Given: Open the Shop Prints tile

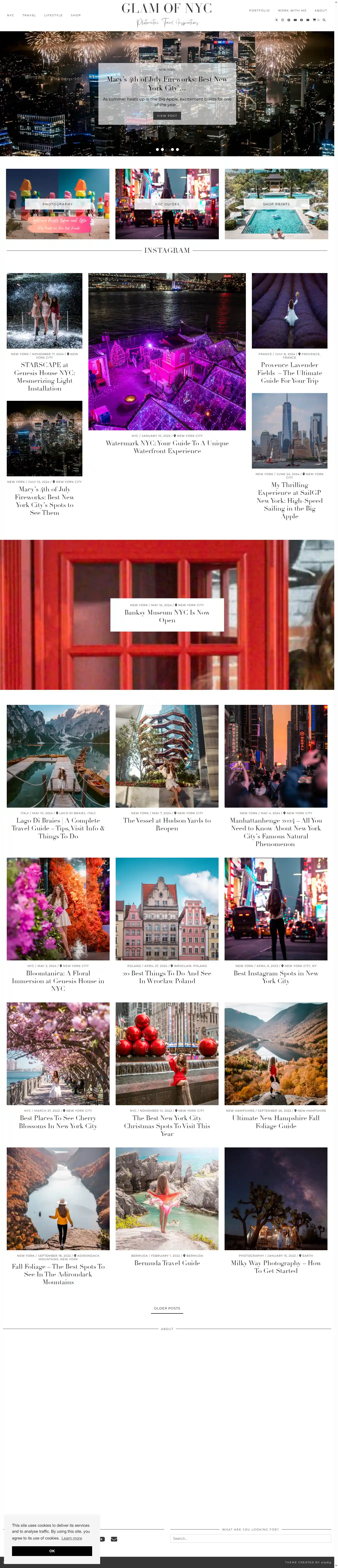Looking at the screenshot, I should tap(276, 204).
